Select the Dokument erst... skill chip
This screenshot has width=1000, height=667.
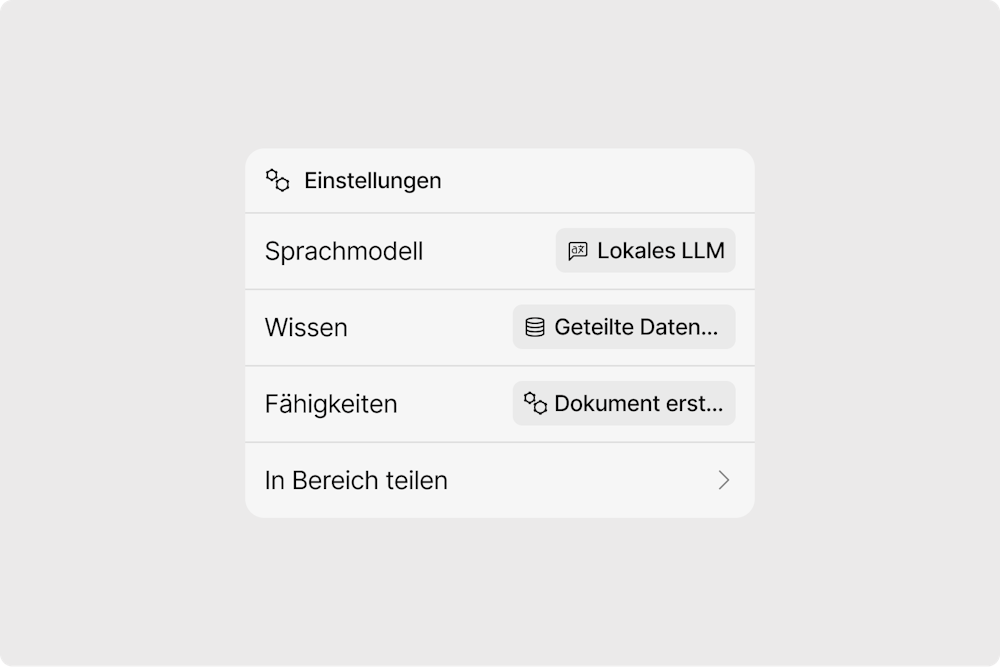point(624,403)
